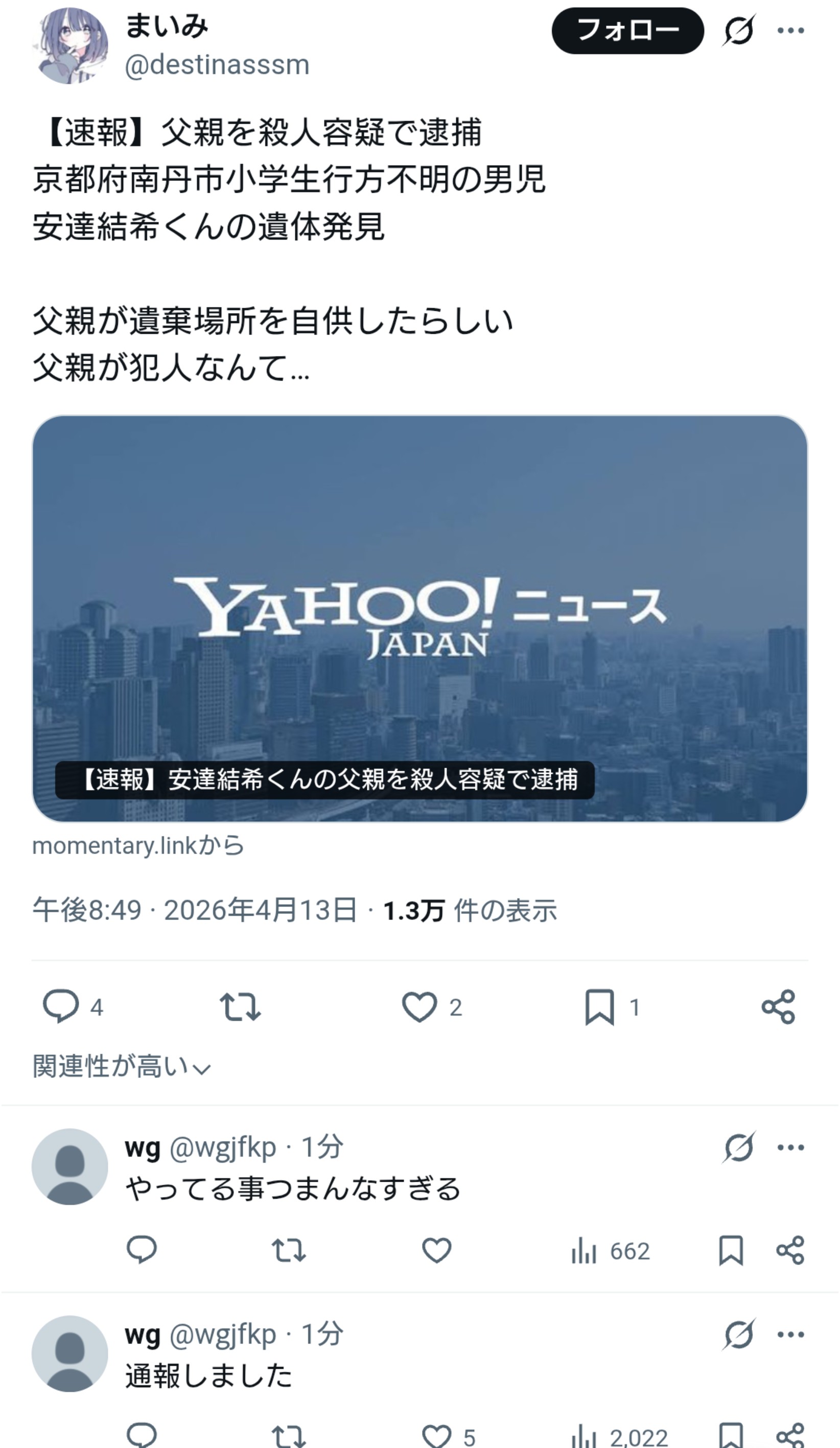Repost the reply やってる事つまんなすぎる
The image size is (840, 1448).
coord(288,1250)
